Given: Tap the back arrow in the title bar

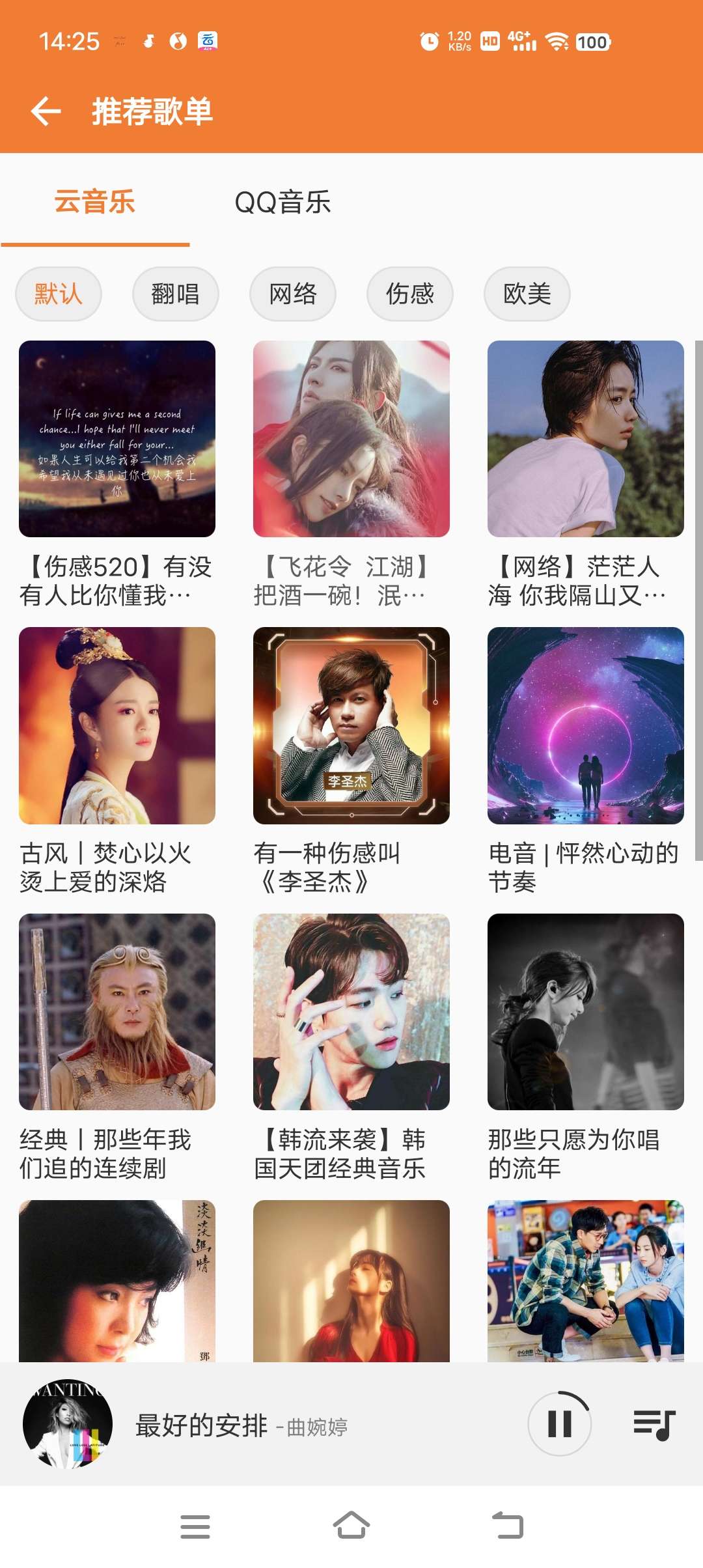Looking at the screenshot, I should (46, 111).
